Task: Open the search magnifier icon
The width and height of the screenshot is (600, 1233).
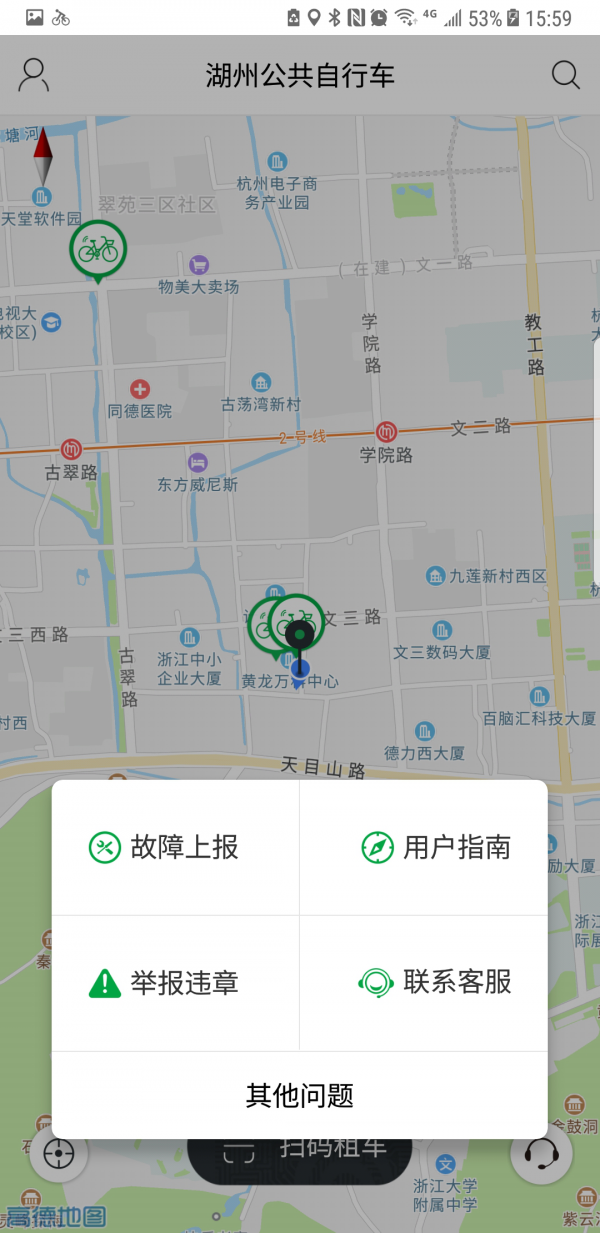Action: point(565,75)
